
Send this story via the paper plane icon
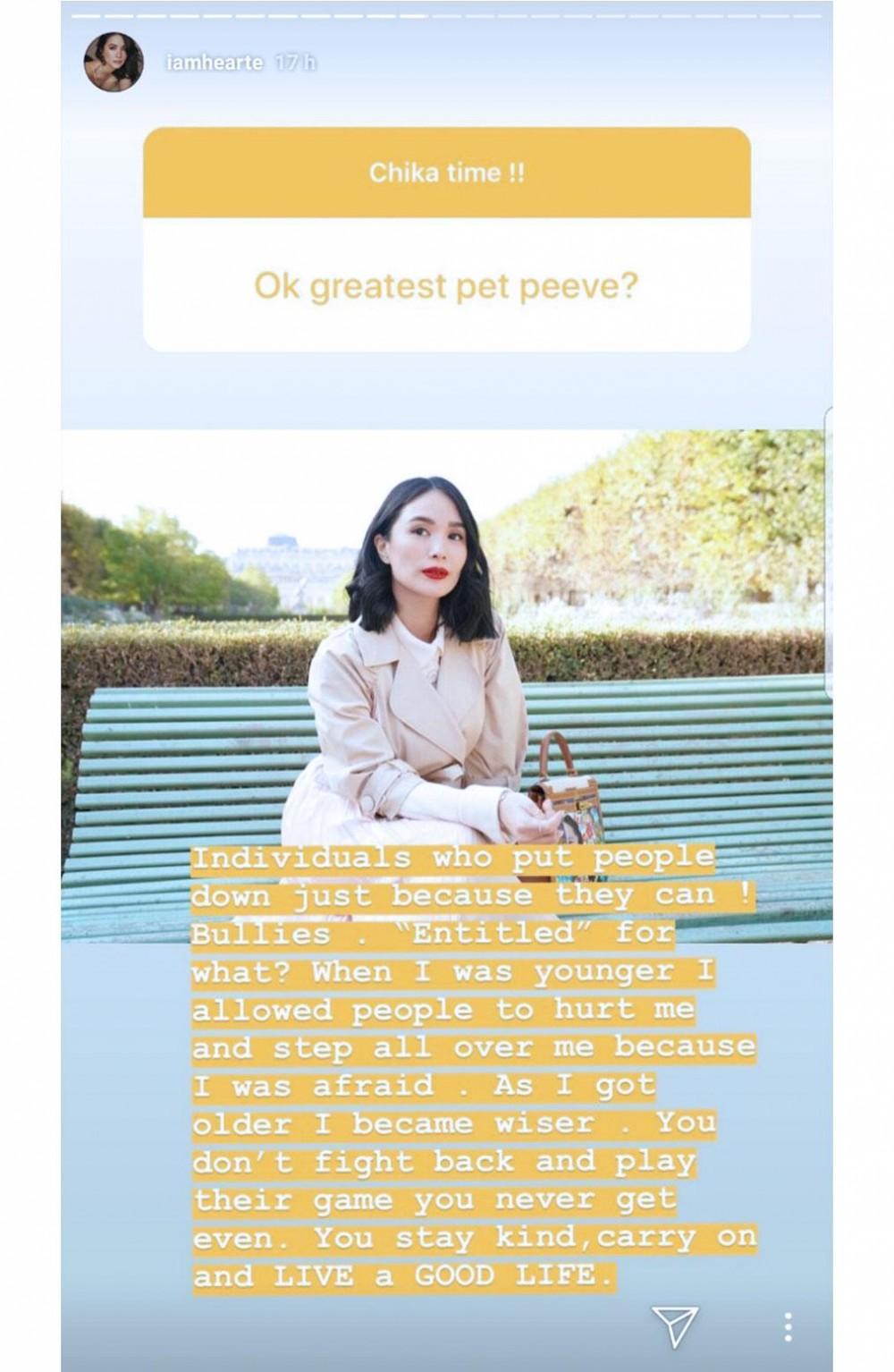tap(674, 1325)
